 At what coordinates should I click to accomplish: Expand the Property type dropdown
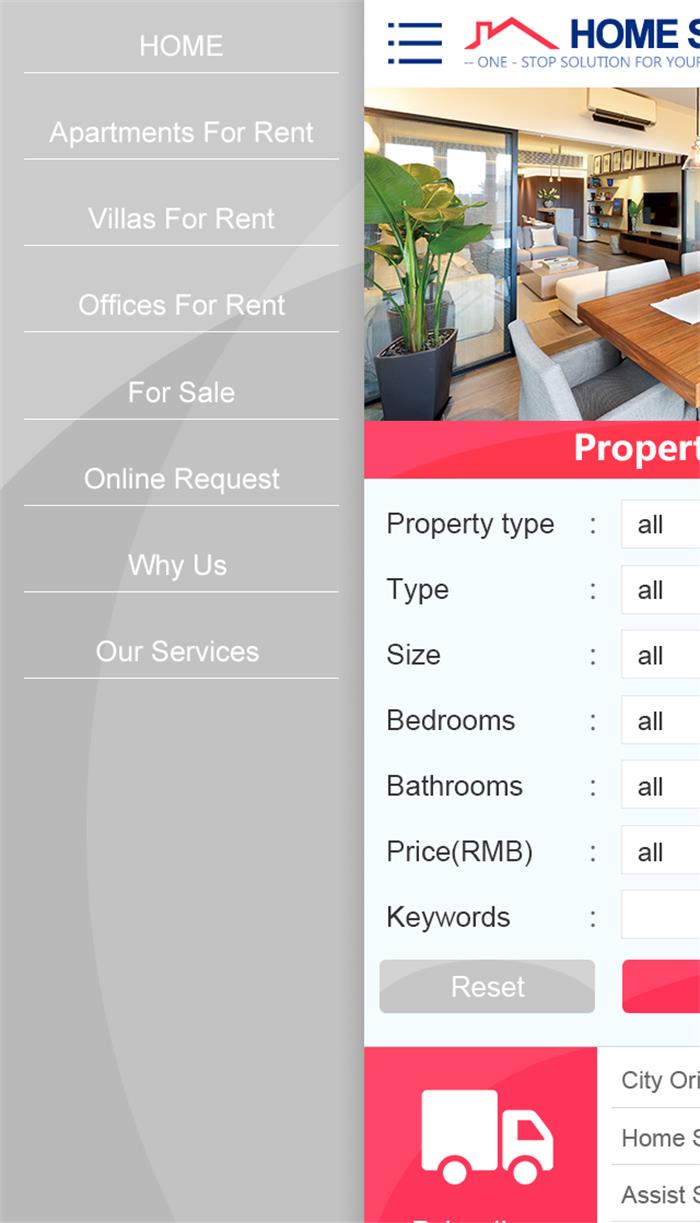[x=661, y=525]
